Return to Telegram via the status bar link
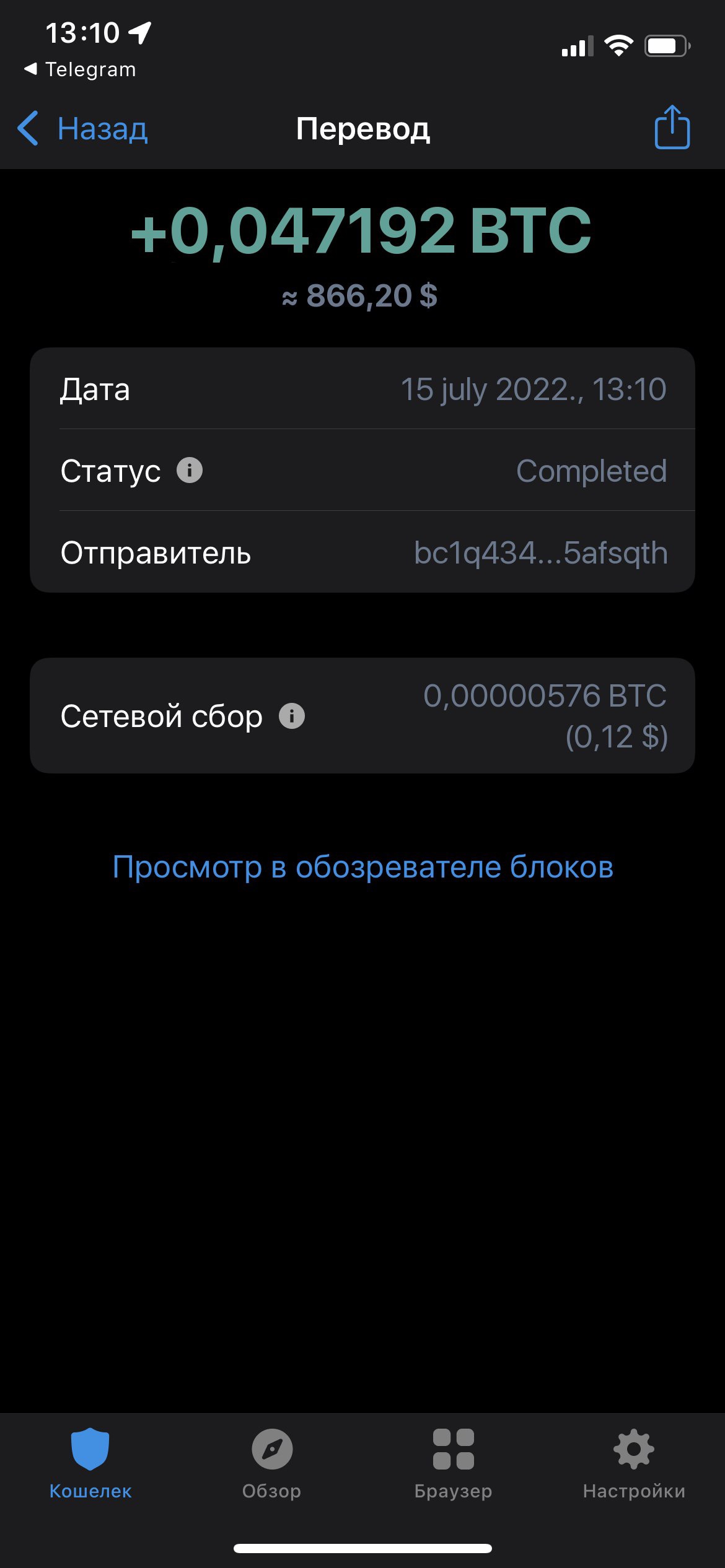 pyautogui.click(x=81, y=69)
